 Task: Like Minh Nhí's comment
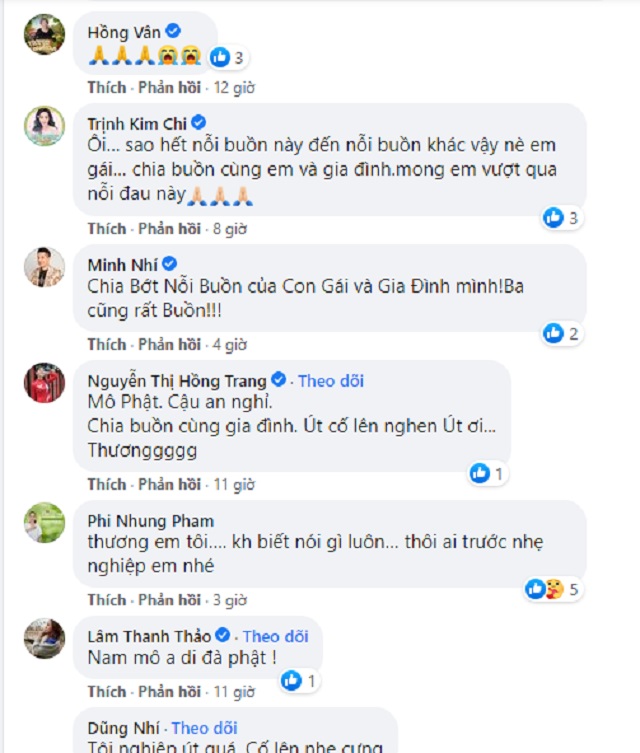[x=107, y=345]
